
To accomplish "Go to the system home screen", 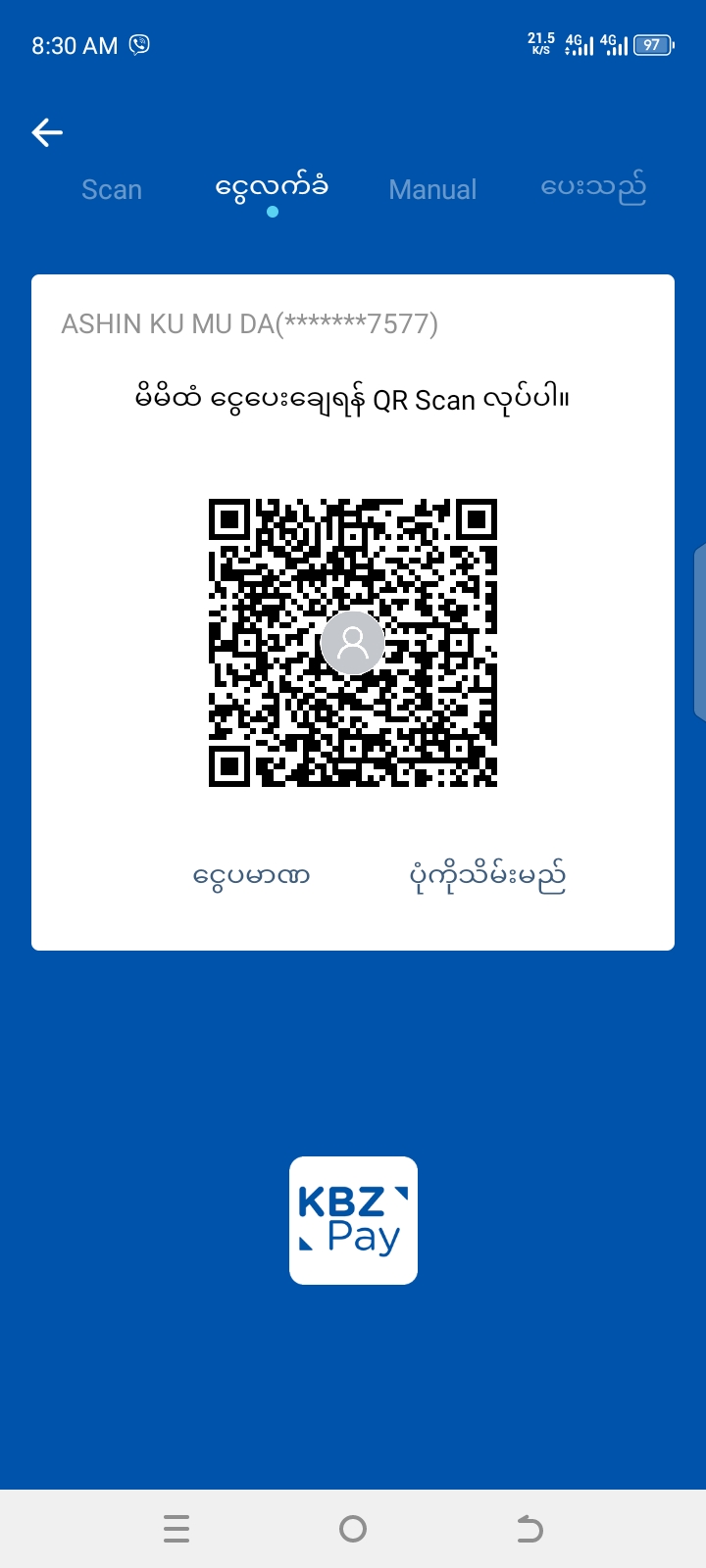I will pos(353,1529).
